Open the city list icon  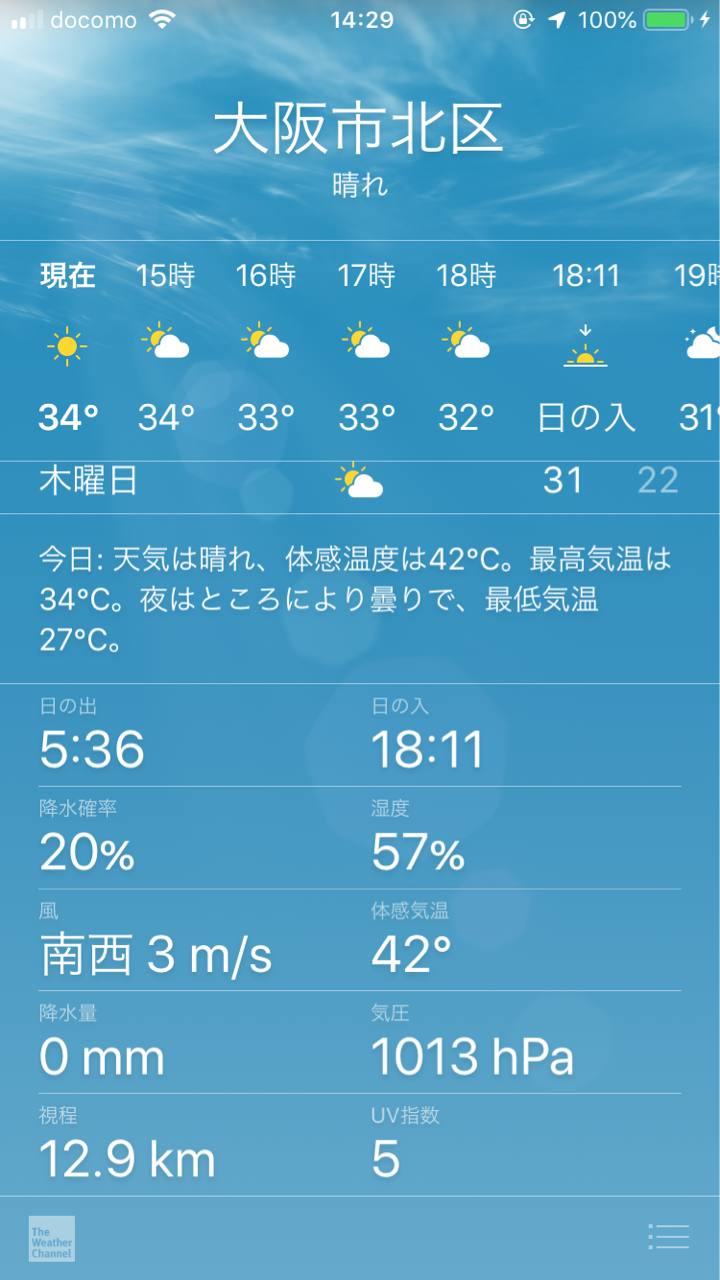point(668,1236)
